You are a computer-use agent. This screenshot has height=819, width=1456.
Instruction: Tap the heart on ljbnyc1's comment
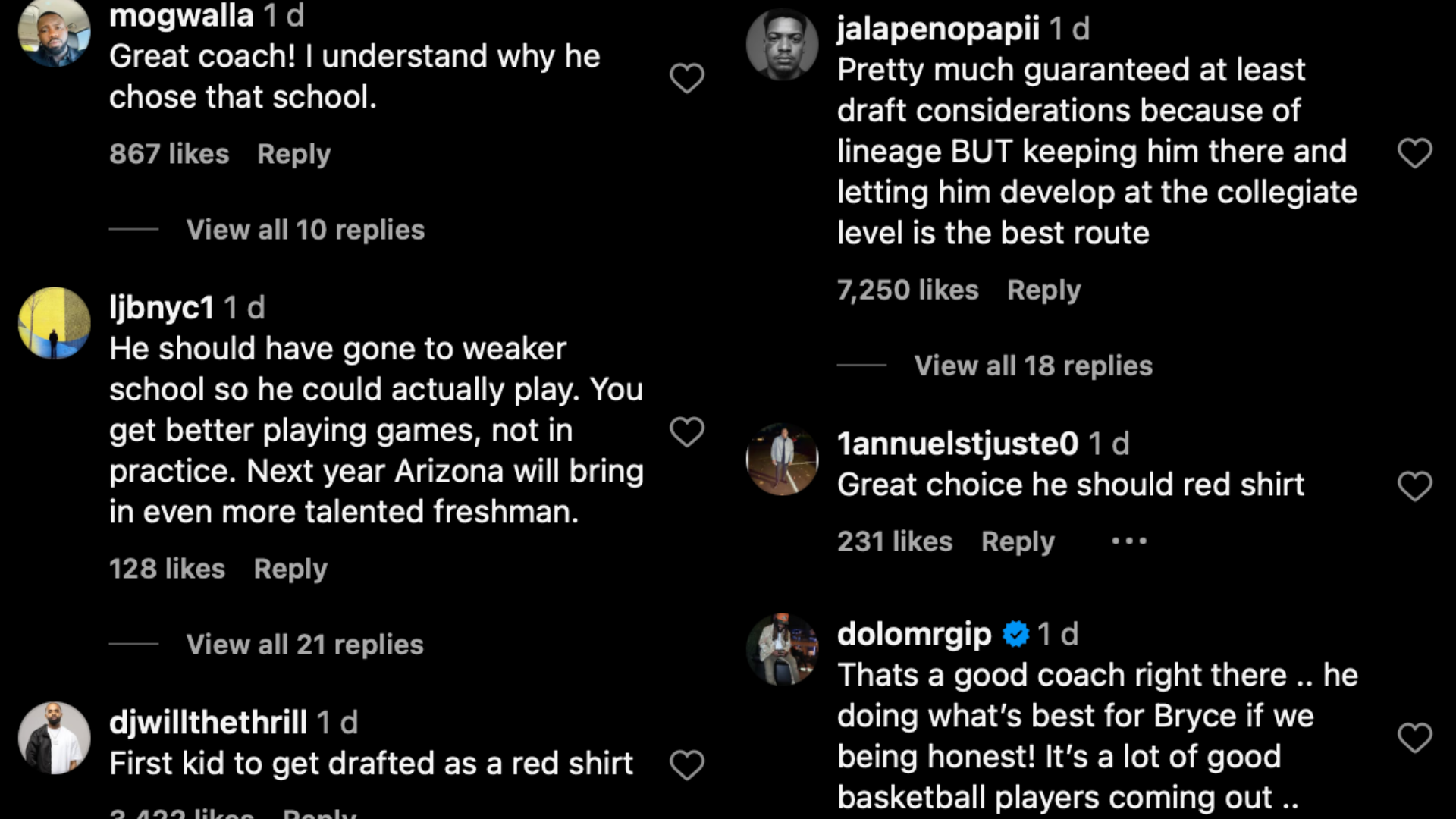pos(686,431)
